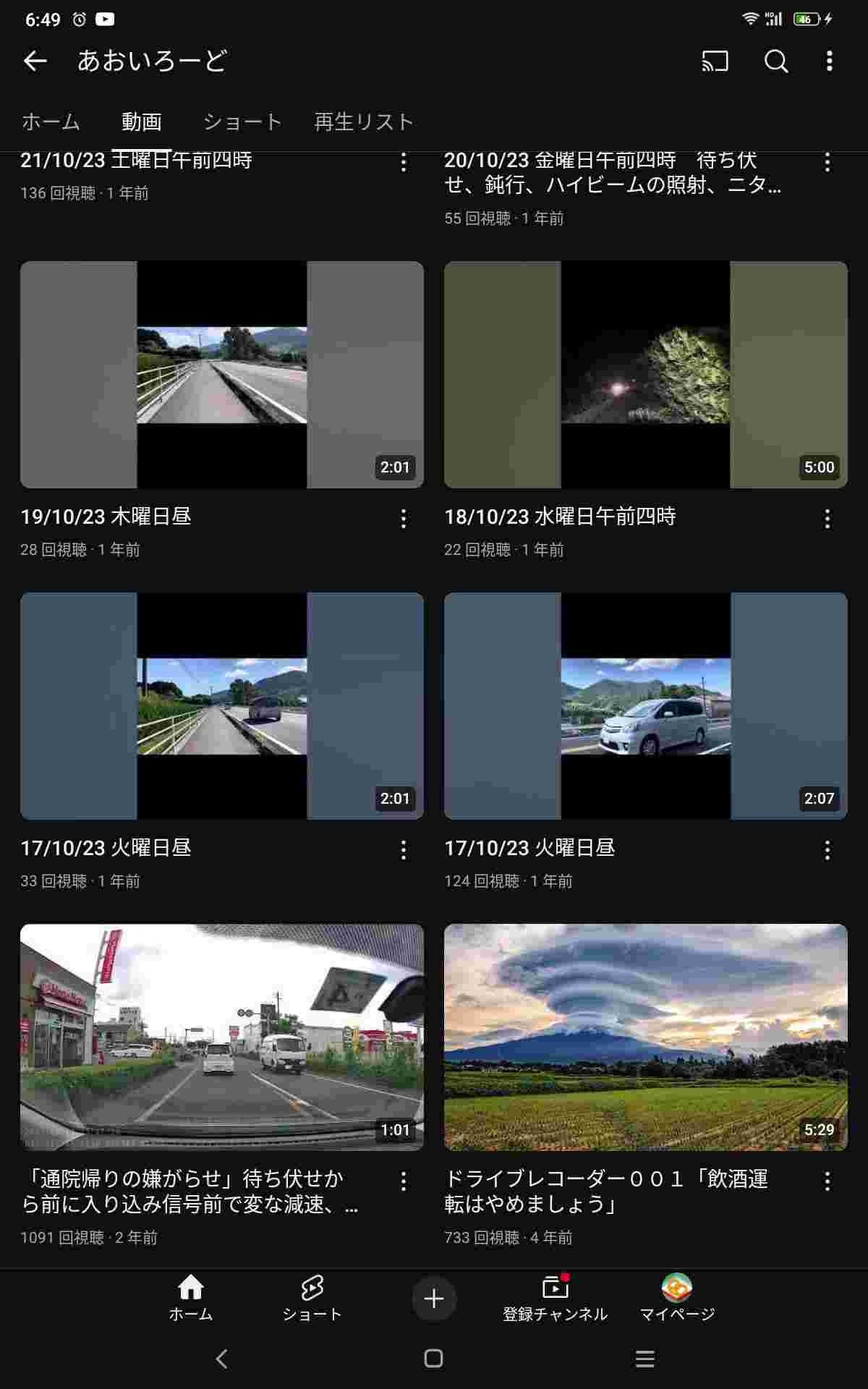
Task: Switch to the 再生リスト tab
Action: tap(364, 122)
